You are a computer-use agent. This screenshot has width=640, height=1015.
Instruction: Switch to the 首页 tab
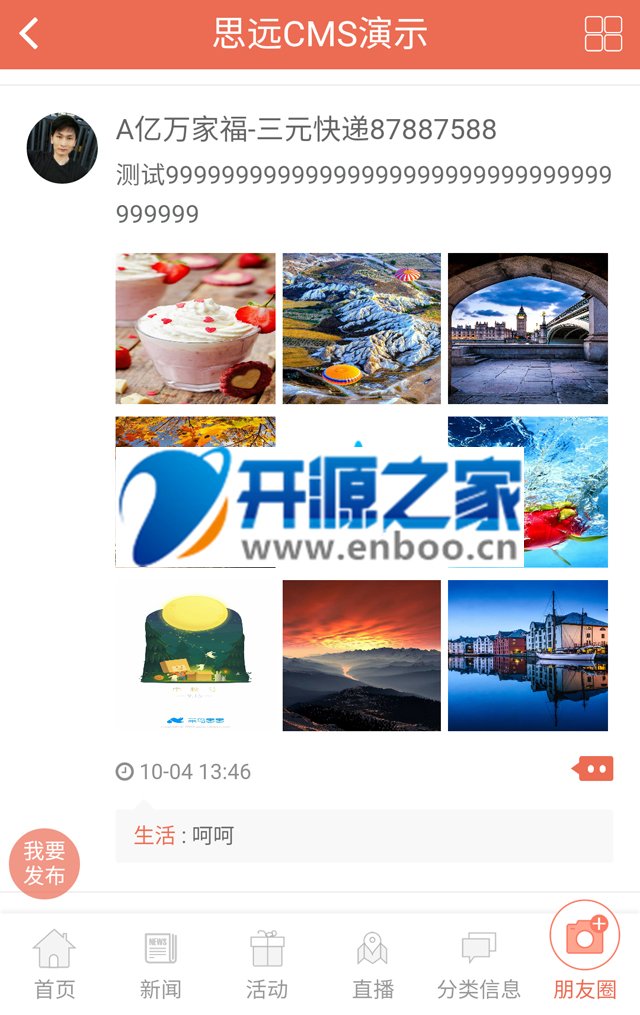[54, 964]
